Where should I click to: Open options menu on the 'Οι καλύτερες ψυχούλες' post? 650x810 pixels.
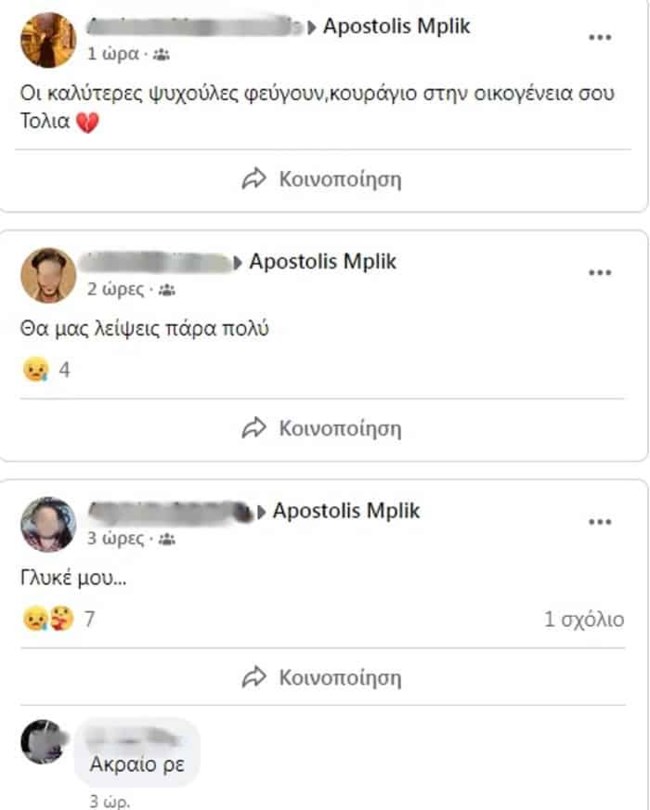pos(599,37)
